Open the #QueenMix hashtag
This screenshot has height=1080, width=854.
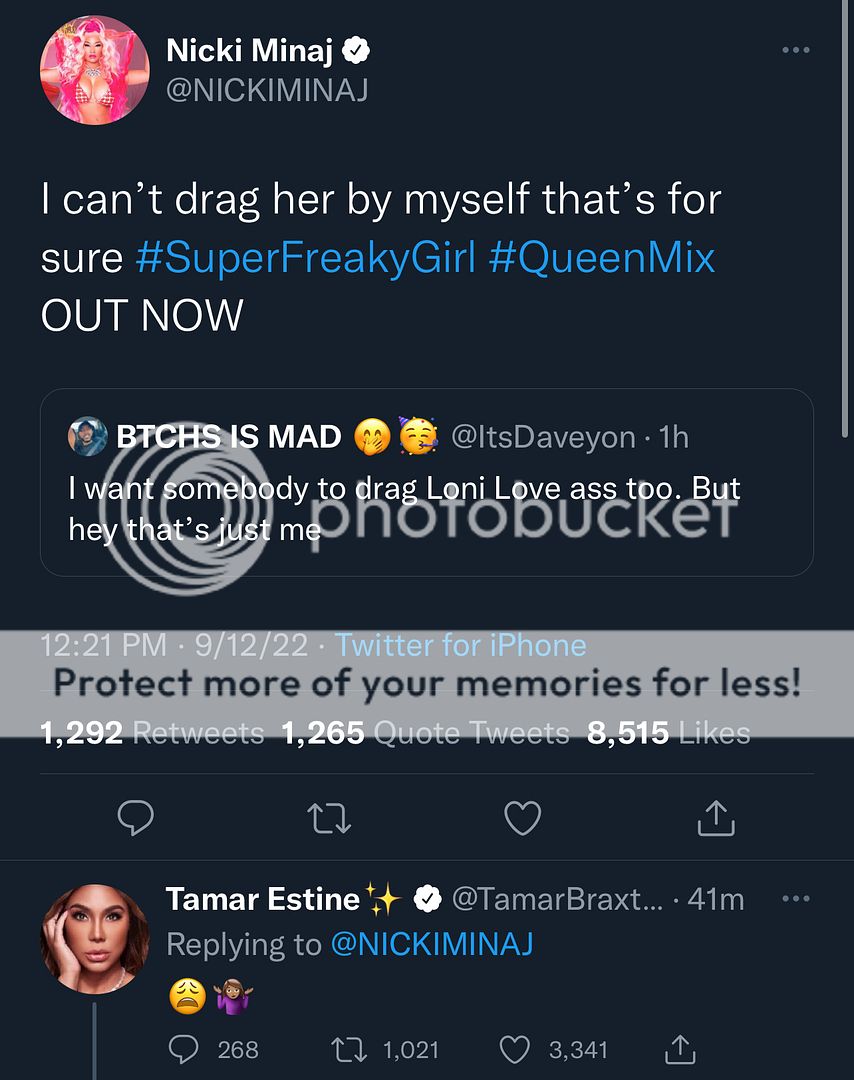click(602, 258)
